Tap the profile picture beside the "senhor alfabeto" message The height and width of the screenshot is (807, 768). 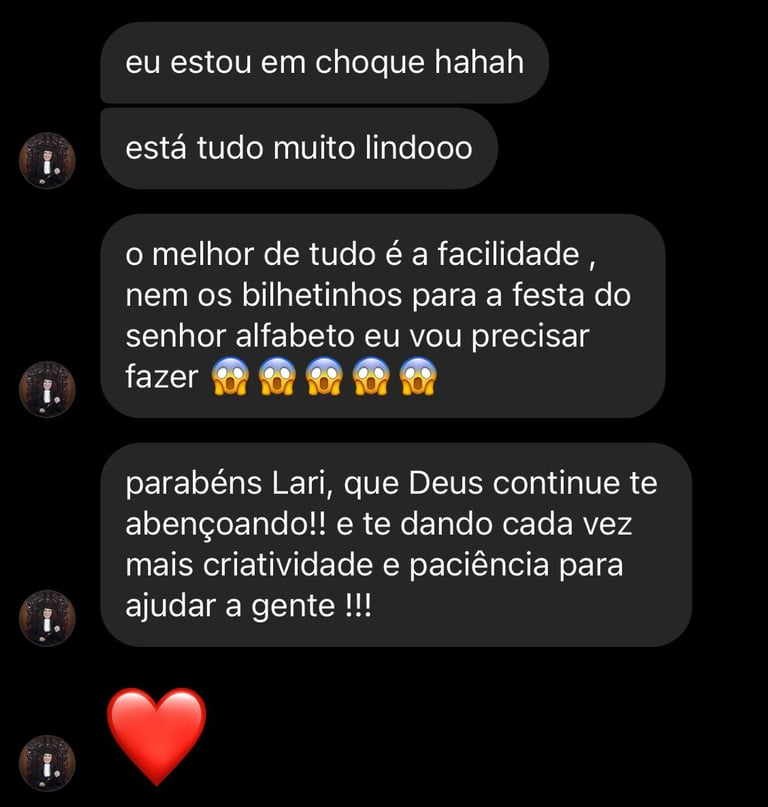[x=47, y=389]
